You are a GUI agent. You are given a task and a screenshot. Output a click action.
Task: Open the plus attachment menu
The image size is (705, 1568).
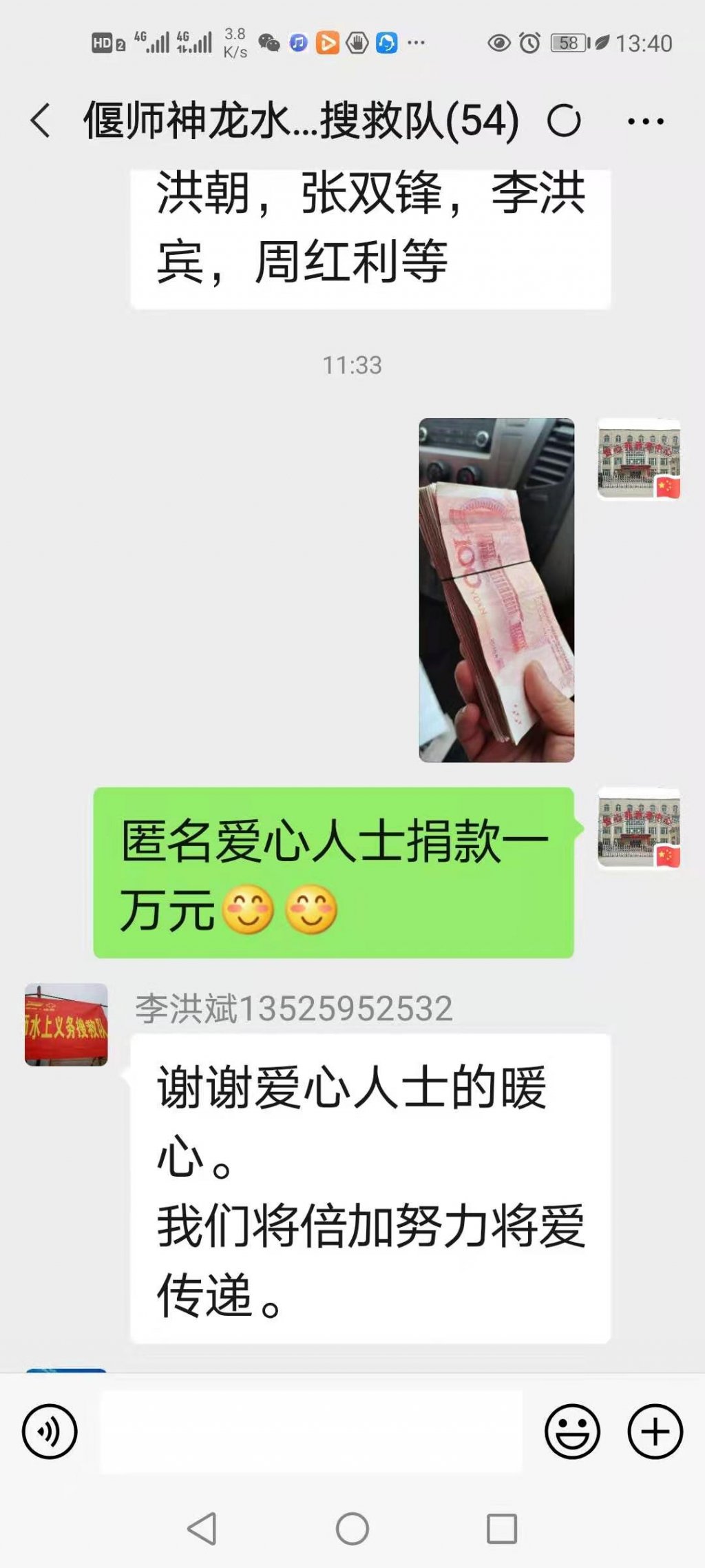point(655,1432)
